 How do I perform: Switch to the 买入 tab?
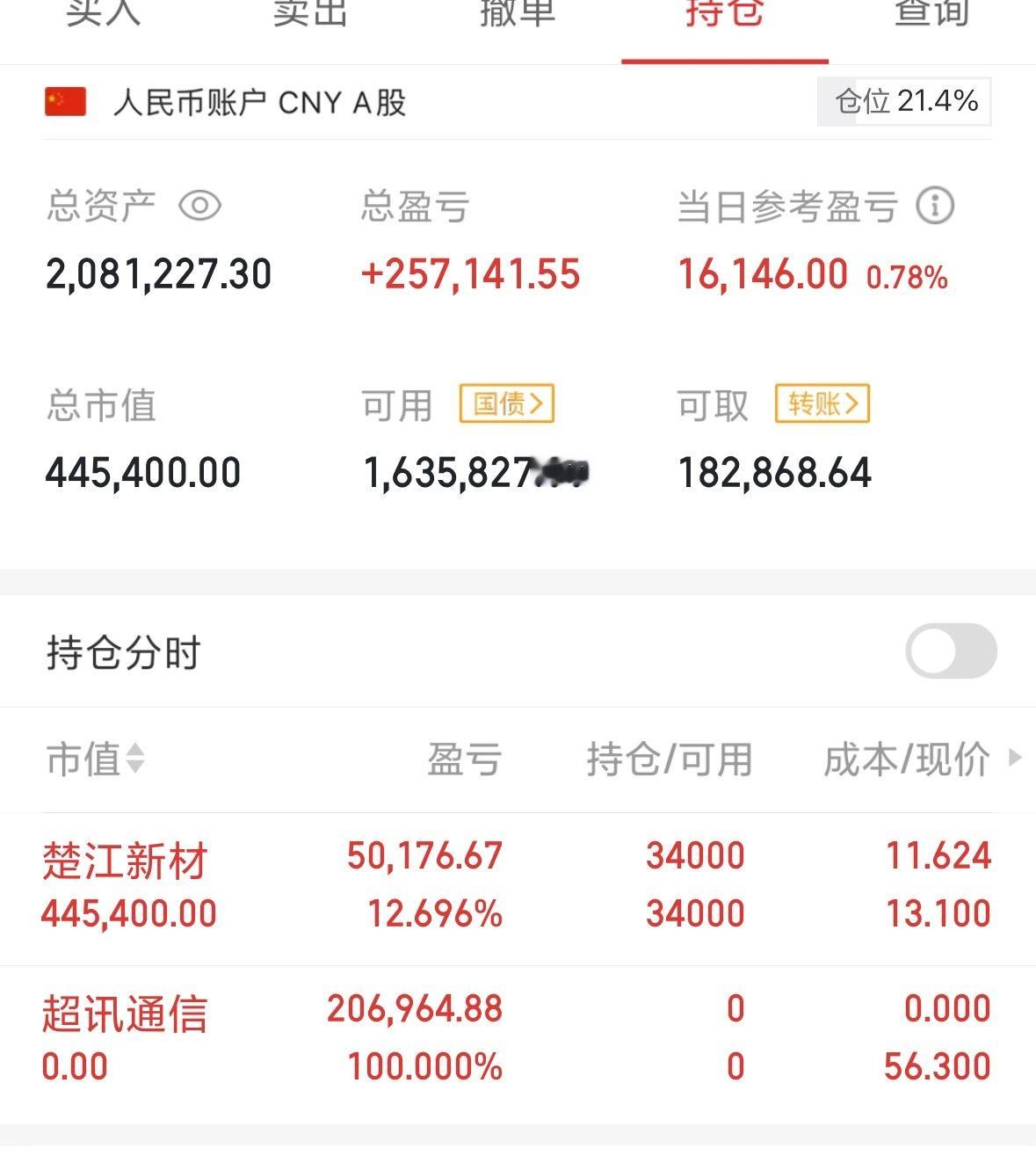pos(103,13)
